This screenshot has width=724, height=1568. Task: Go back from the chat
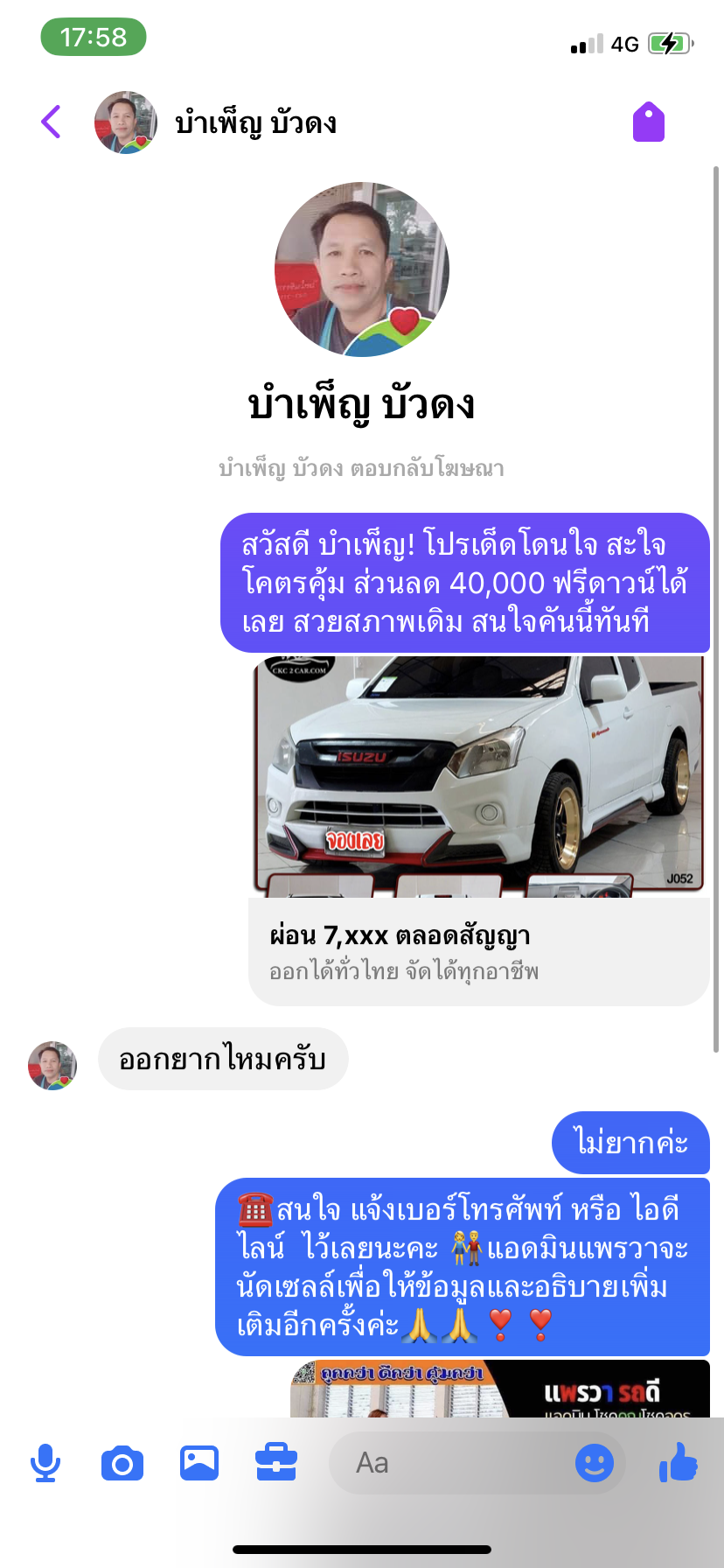coord(52,122)
